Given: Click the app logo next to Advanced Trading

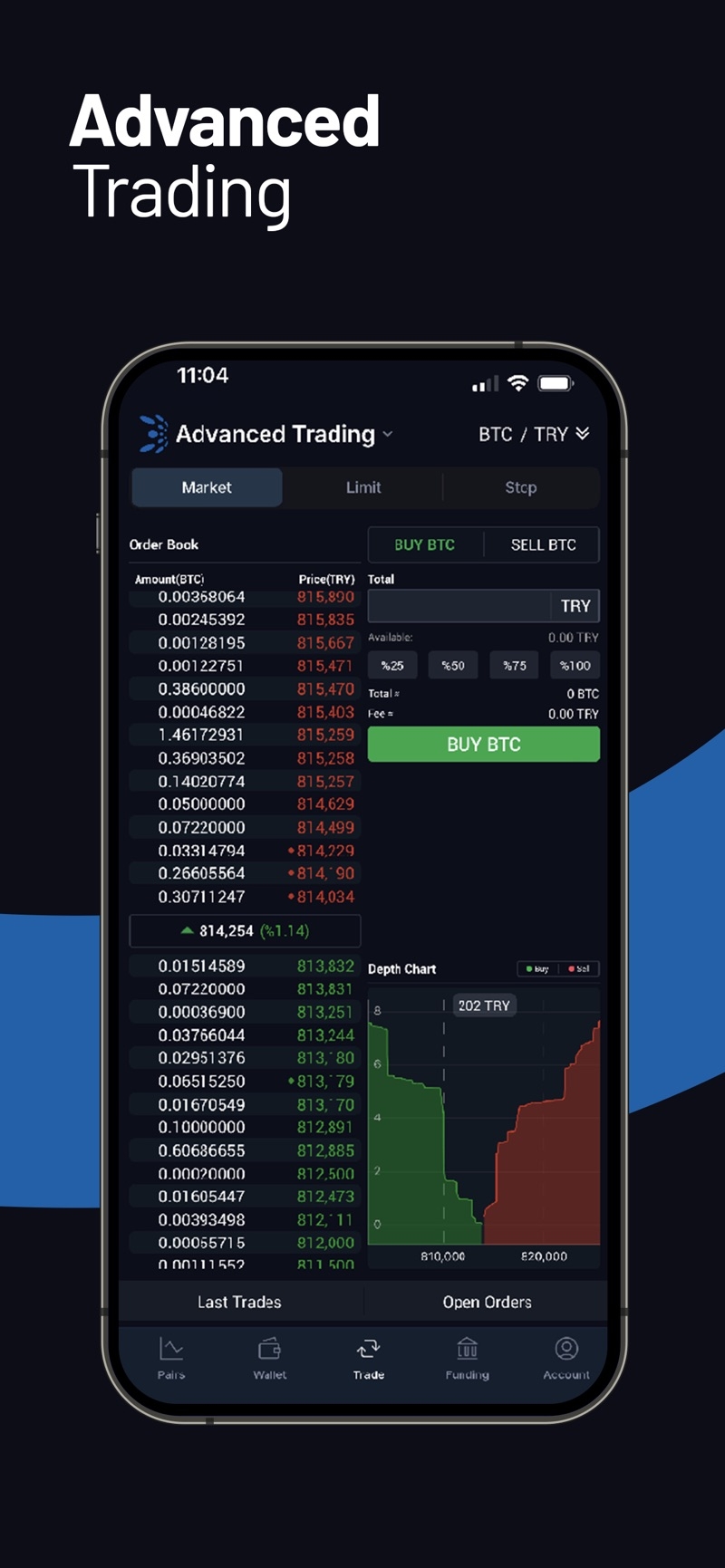Looking at the screenshot, I should tap(152, 434).
